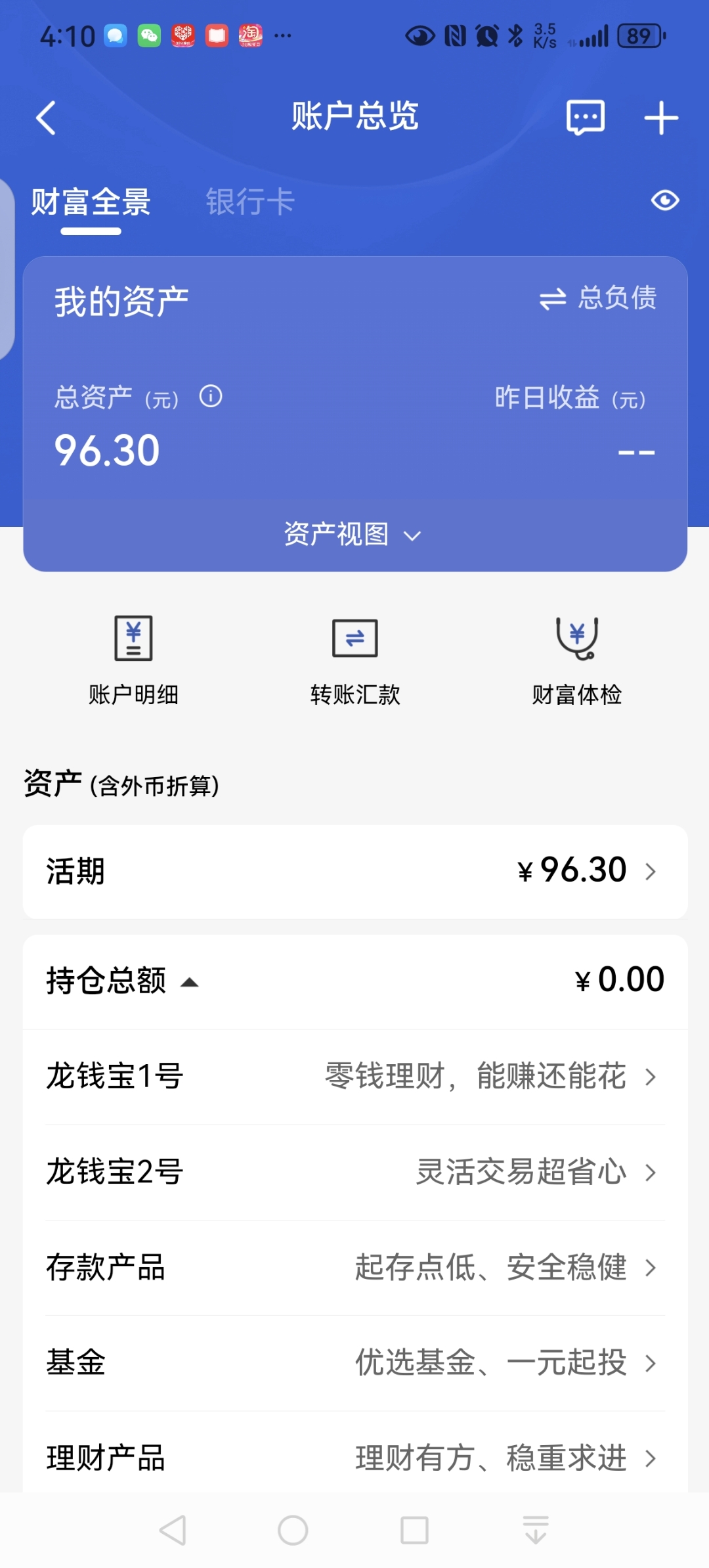The width and height of the screenshot is (709, 1568).
Task: View 存款产品 options
Action: click(x=354, y=1268)
